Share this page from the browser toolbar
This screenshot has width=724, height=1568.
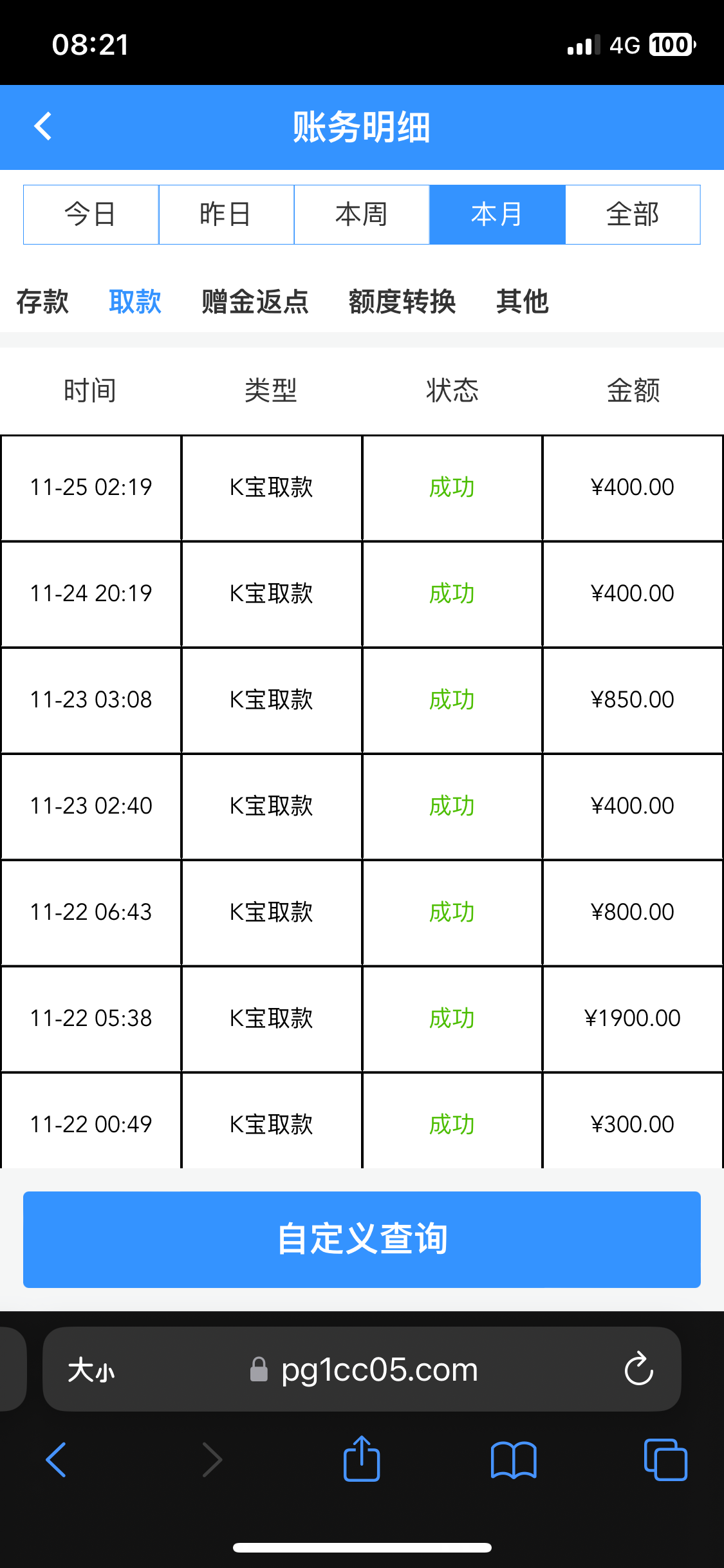[362, 1459]
